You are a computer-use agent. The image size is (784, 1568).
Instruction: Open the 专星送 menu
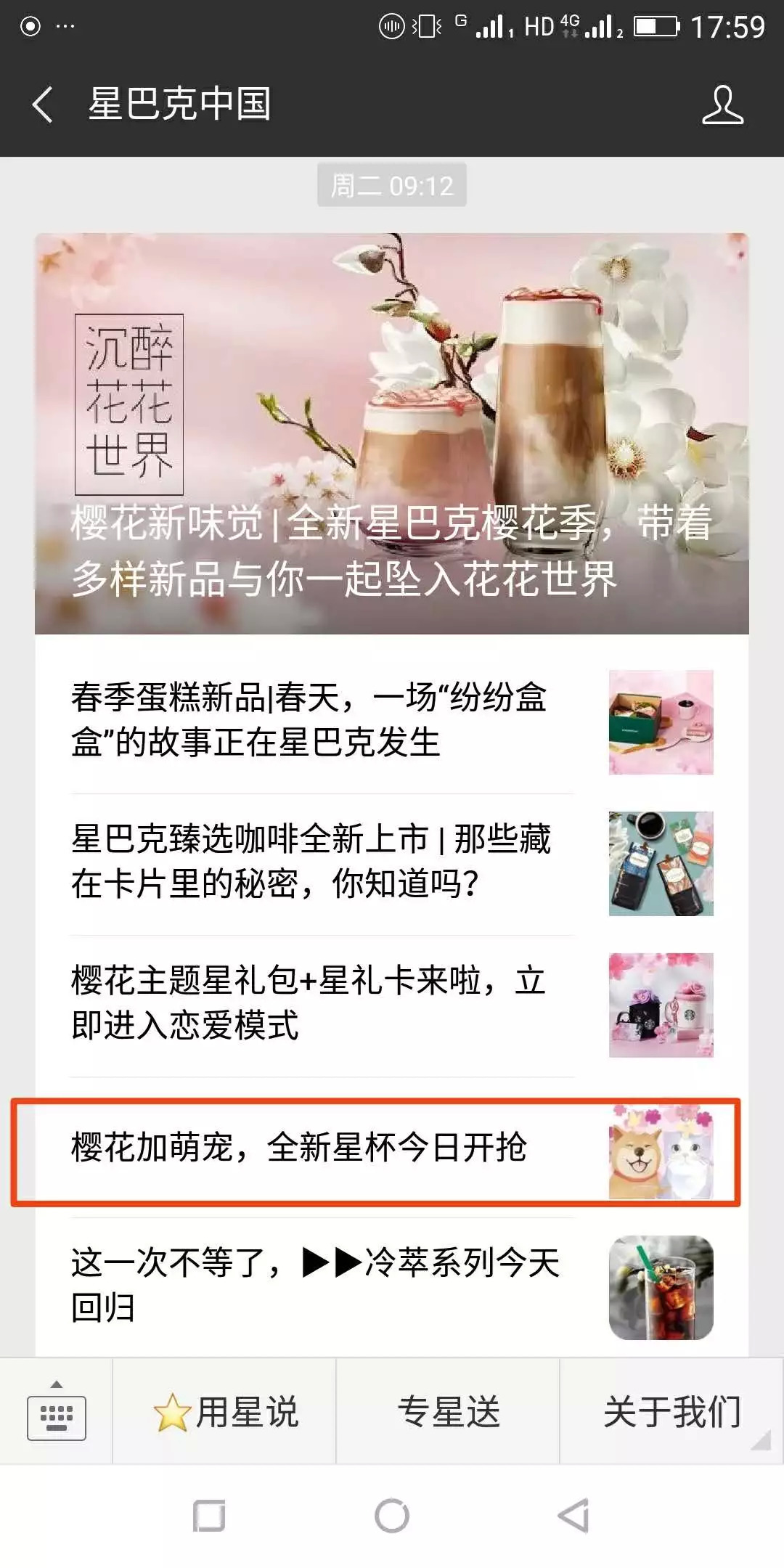click(x=448, y=1412)
